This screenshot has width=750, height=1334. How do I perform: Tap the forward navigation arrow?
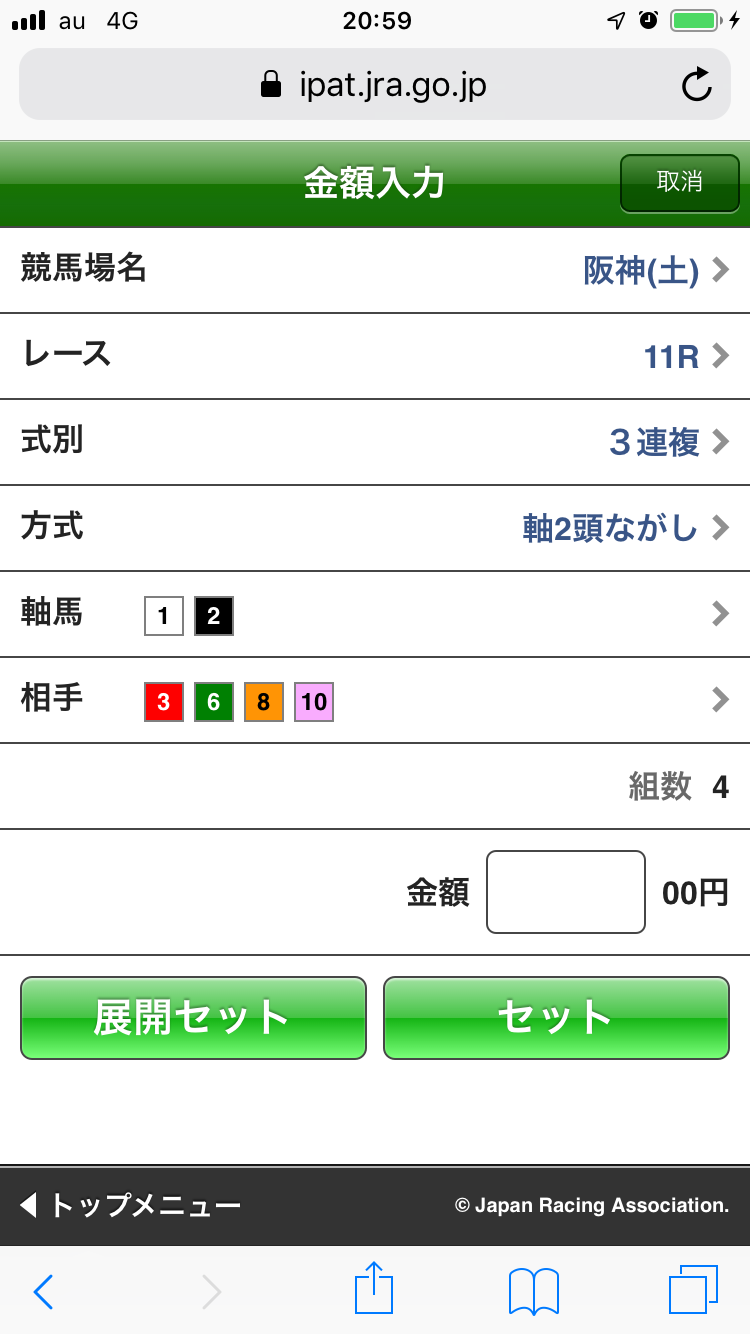210,1291
